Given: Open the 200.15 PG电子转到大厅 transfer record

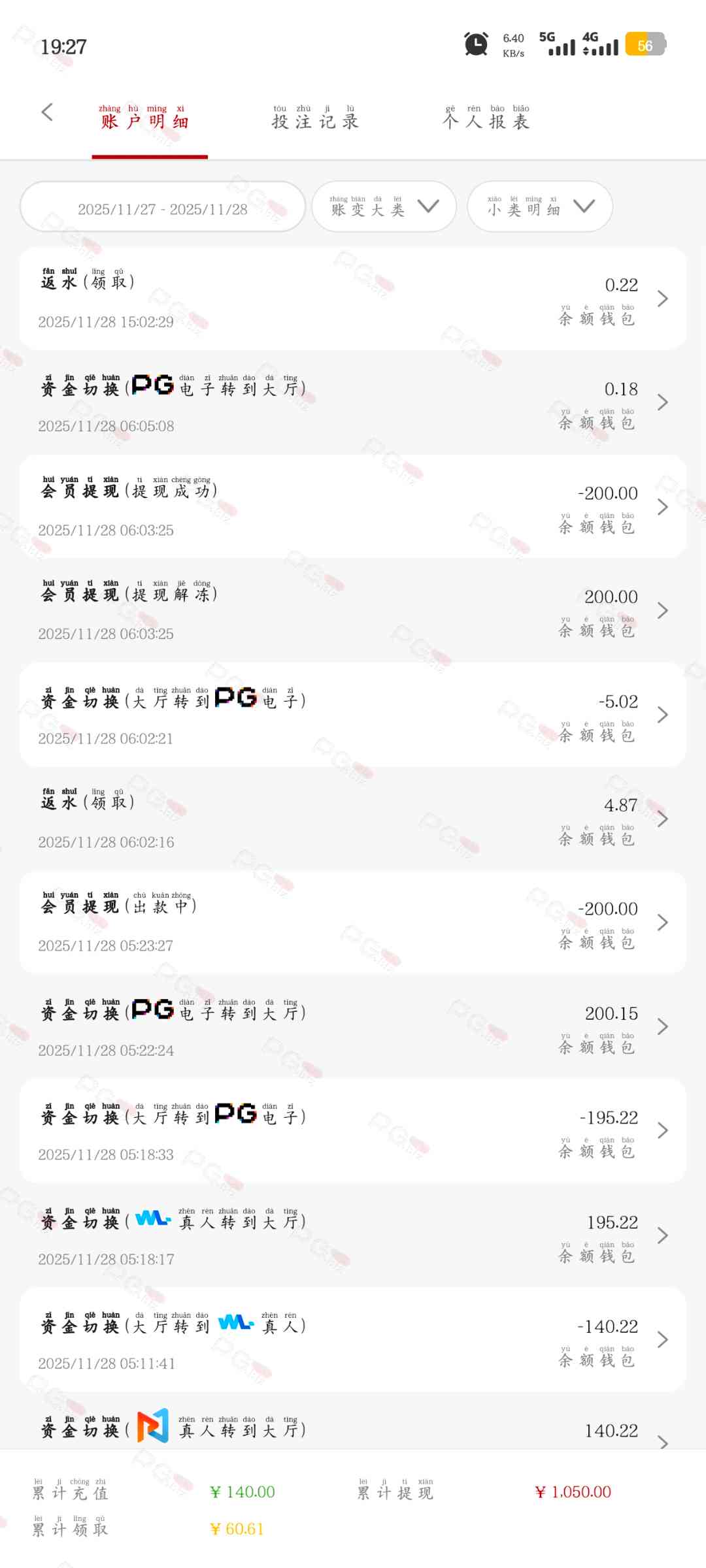Looking at the screenshot, I should pos(353,1027).
